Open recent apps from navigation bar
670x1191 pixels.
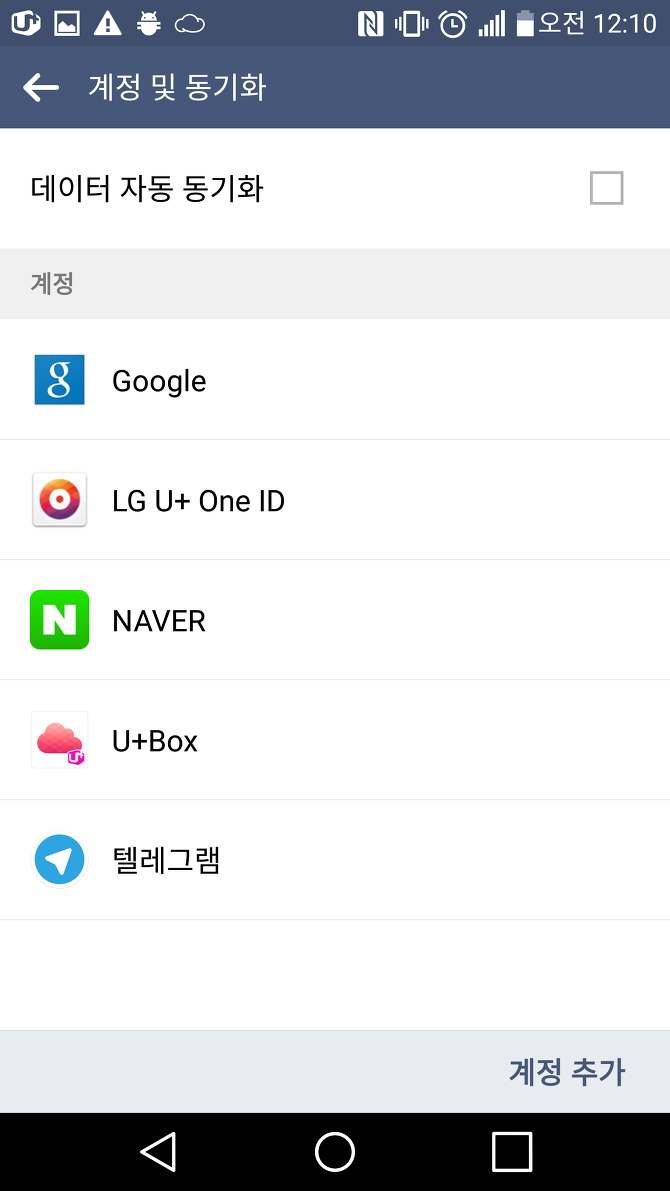[x=511, y=1152]
